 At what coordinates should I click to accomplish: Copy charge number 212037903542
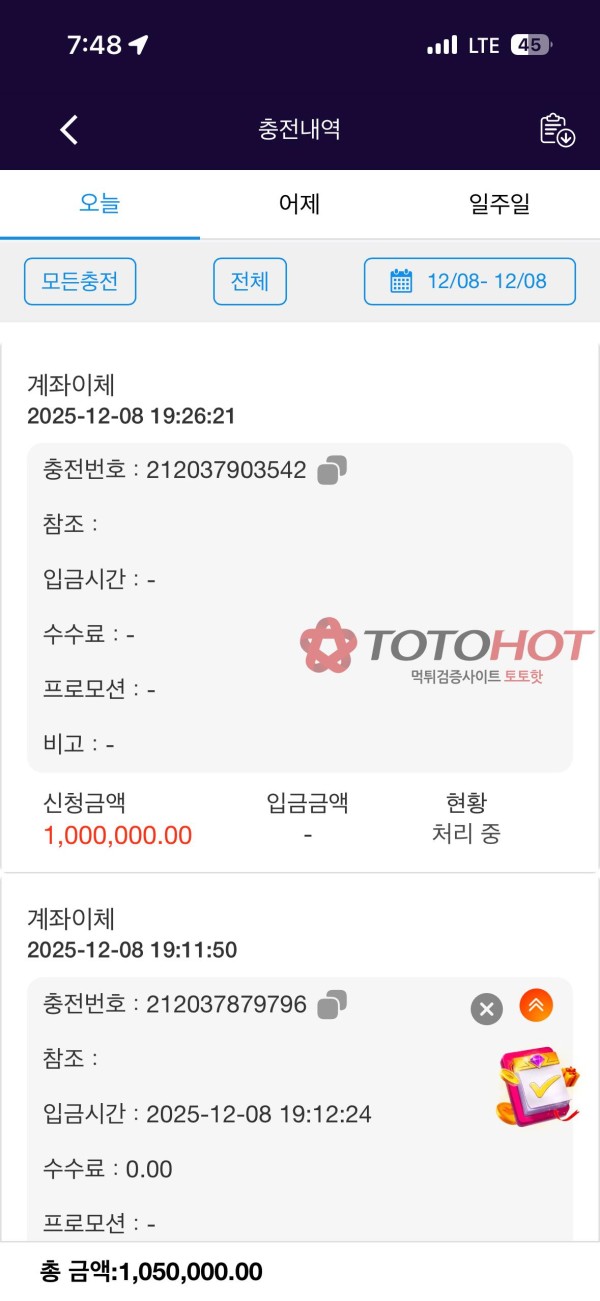[332, 470]
